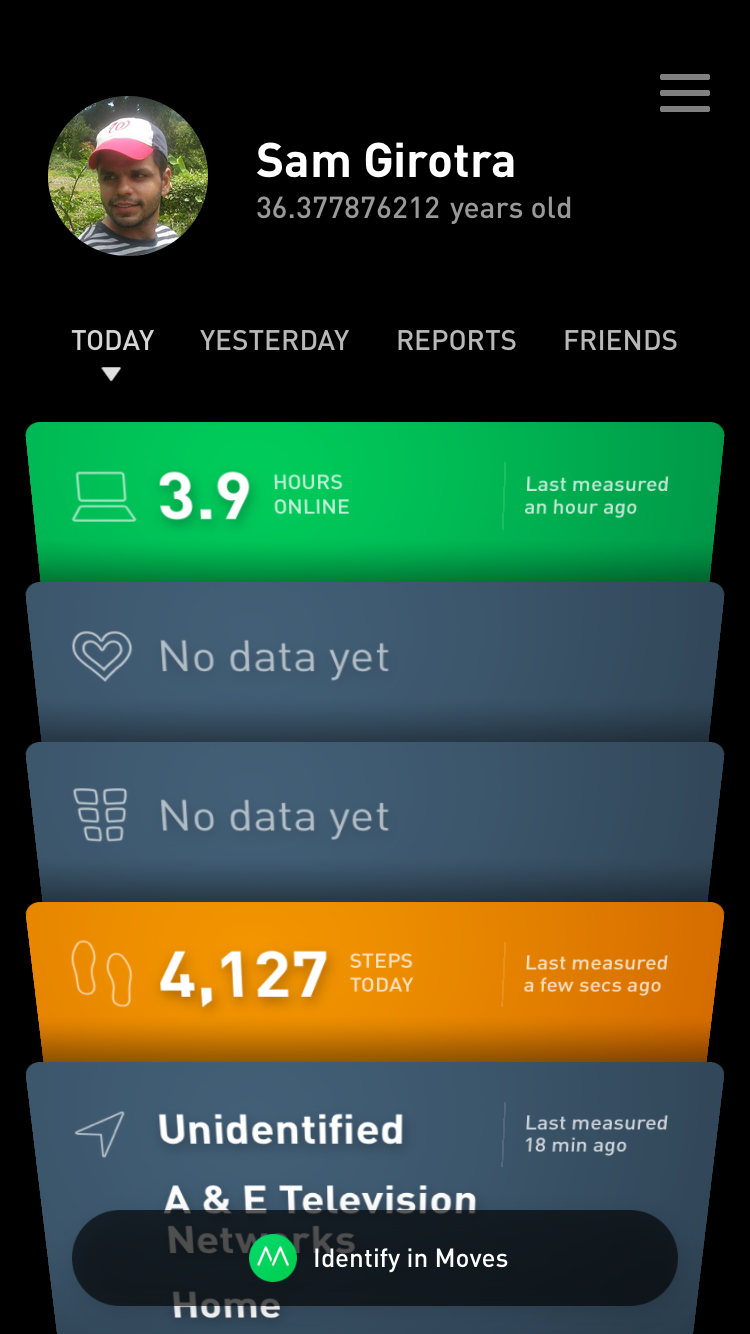Viewport: 750px width, 1334px height.
Task: Tap Identify in Moves button
Action: point(375,1258)
